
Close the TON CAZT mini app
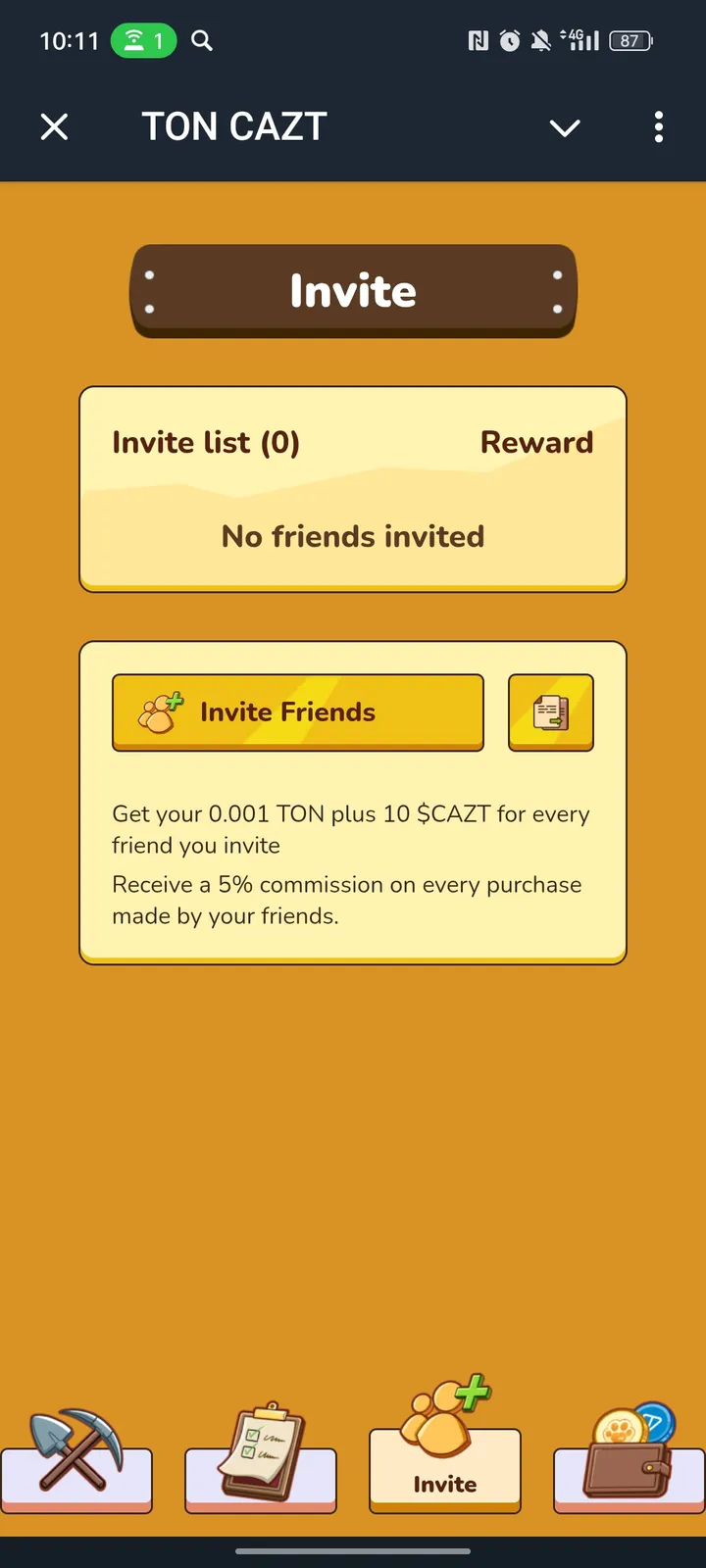tap(55, 126)
